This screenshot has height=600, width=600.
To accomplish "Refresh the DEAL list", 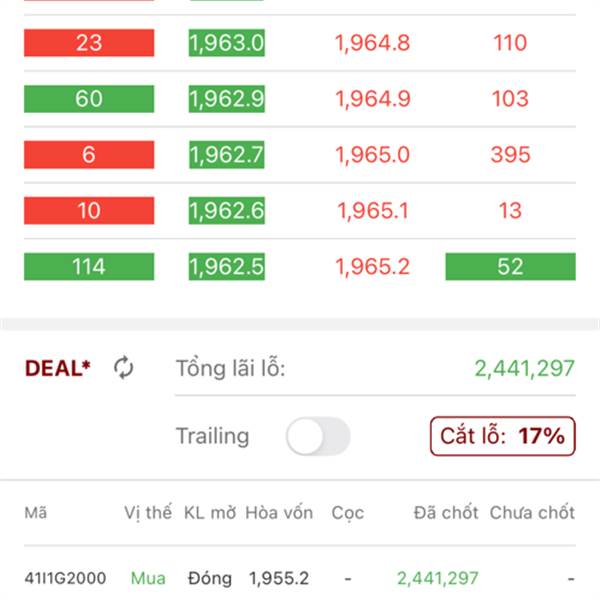I will (123, 368).
